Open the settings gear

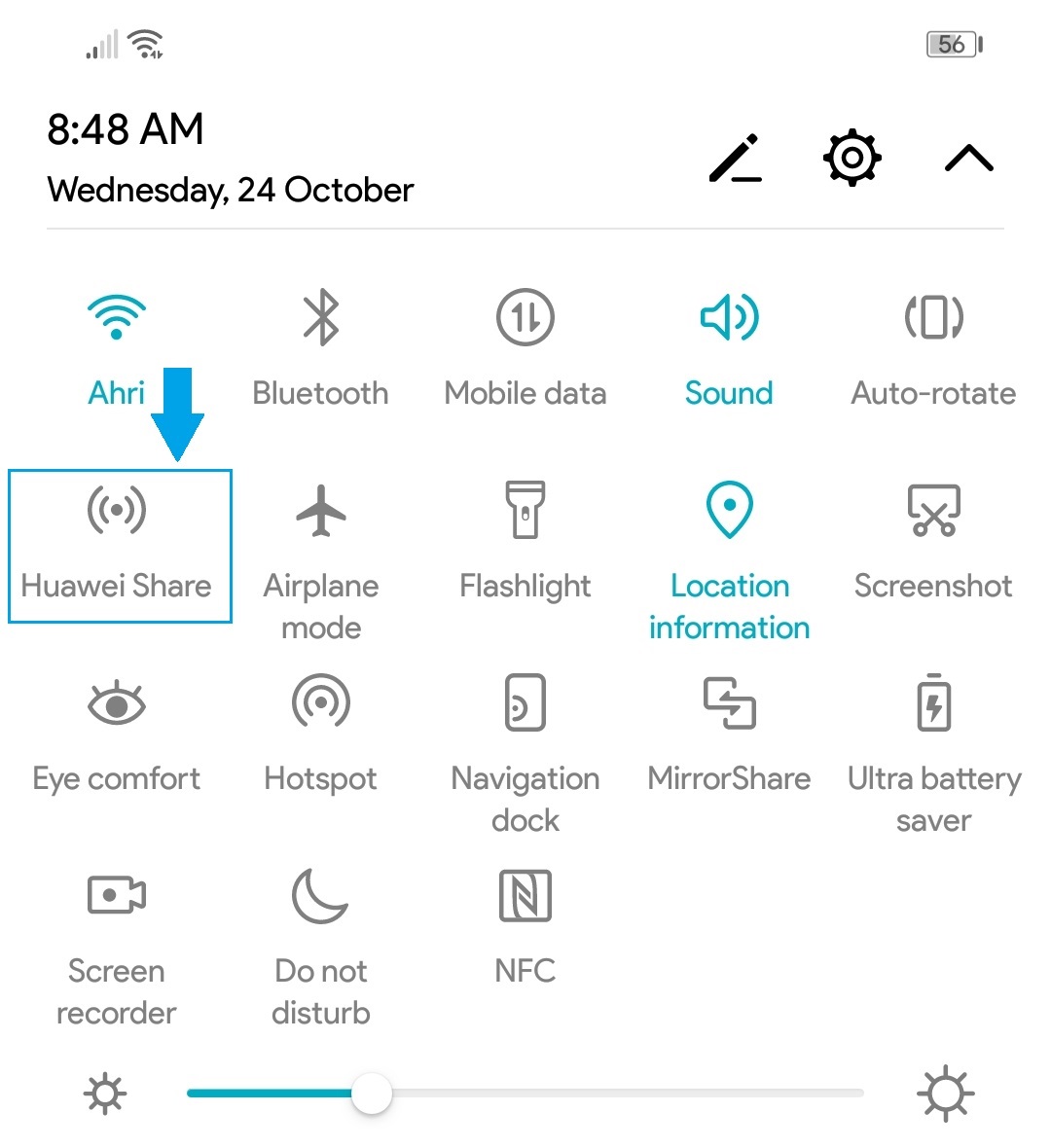[852, 158]
